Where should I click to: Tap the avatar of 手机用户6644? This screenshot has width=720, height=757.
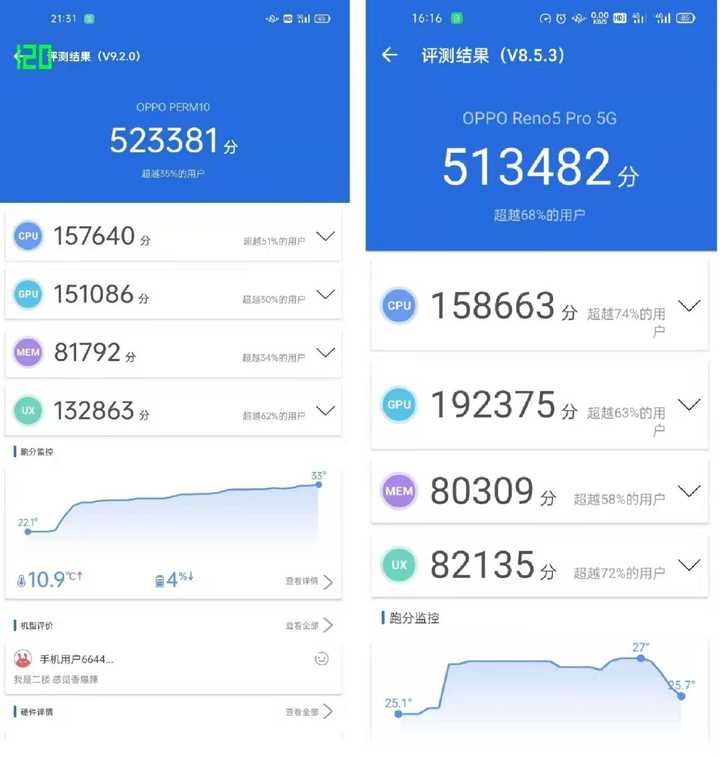22,659
